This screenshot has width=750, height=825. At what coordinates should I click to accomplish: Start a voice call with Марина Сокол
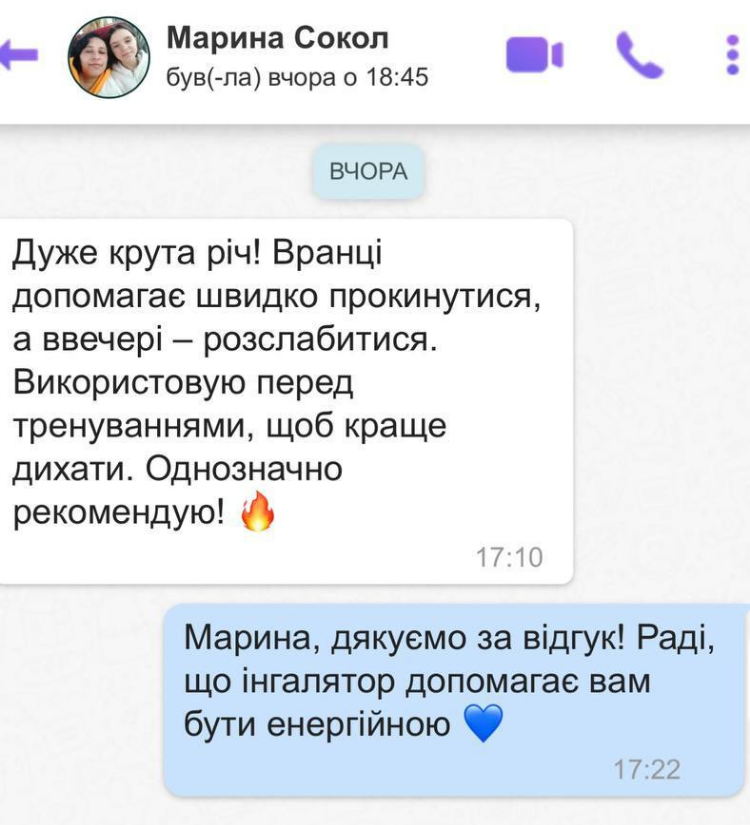click(x=638, y=55)
